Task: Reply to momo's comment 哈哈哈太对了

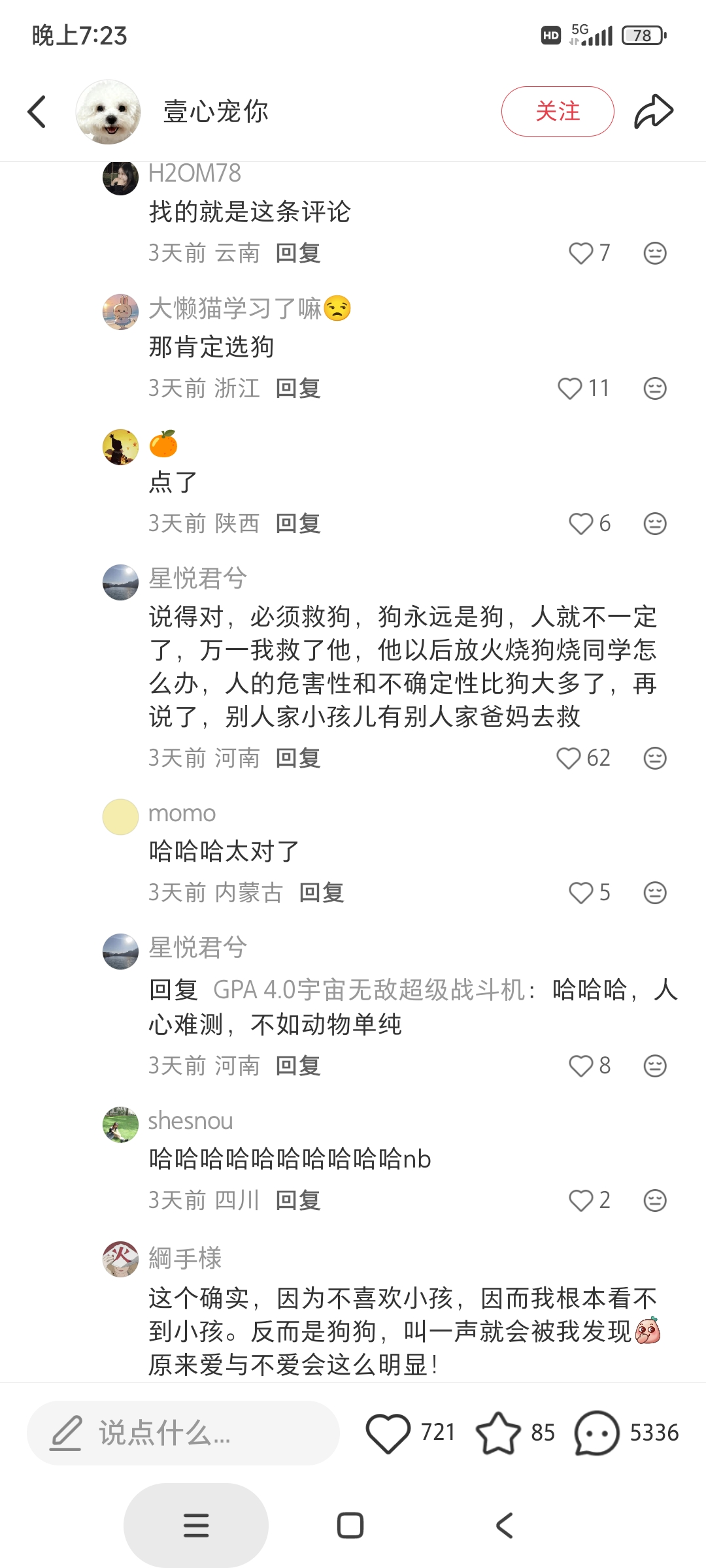Action: [x=322, y=893]
